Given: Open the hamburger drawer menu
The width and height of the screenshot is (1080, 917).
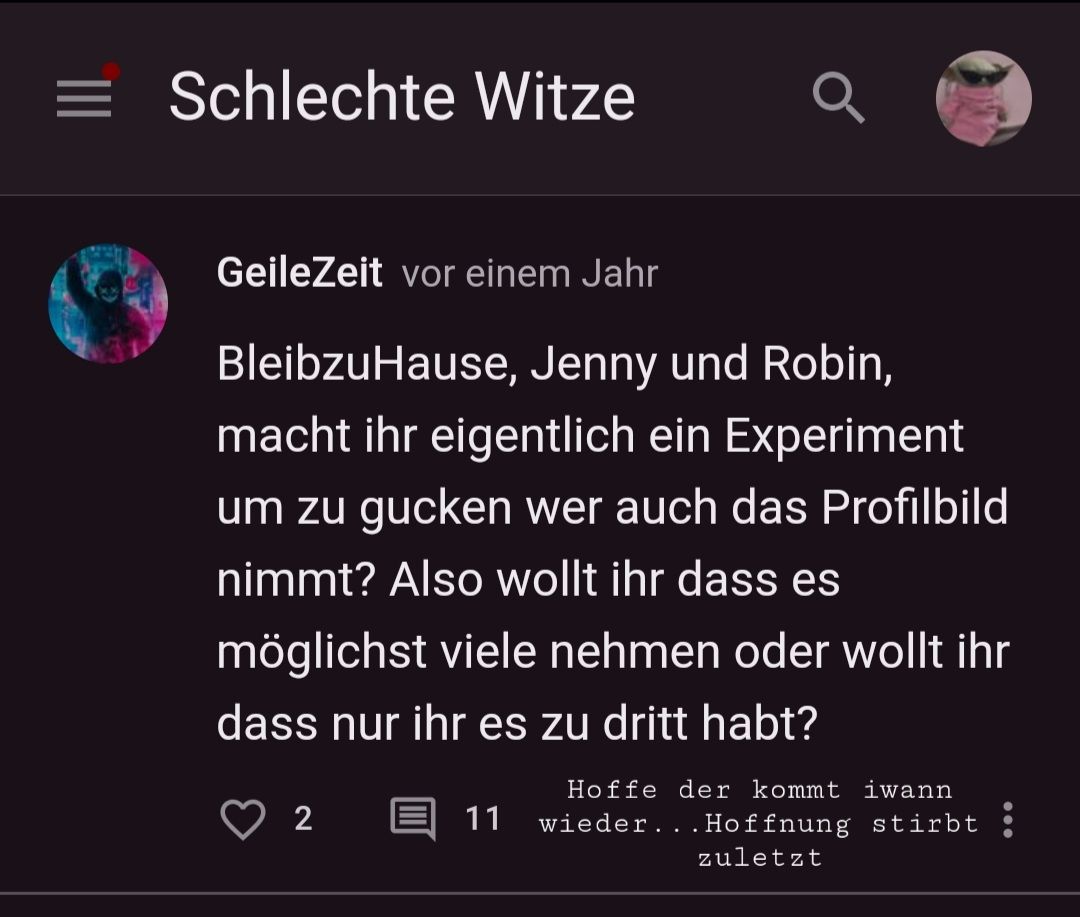Looking at the screenshot, I should 84,98.
